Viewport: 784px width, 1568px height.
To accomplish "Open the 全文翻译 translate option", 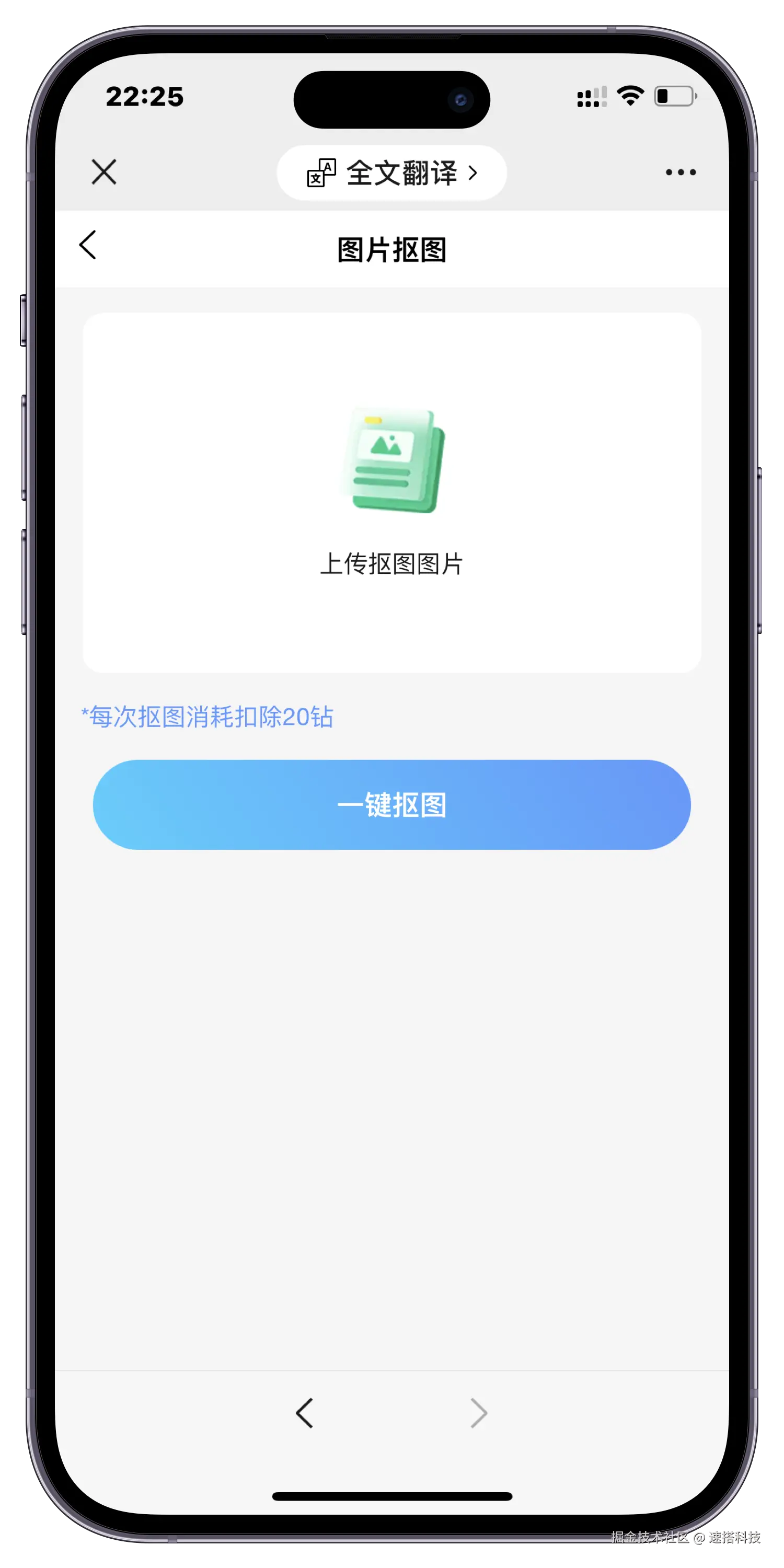I will point(391,173).
